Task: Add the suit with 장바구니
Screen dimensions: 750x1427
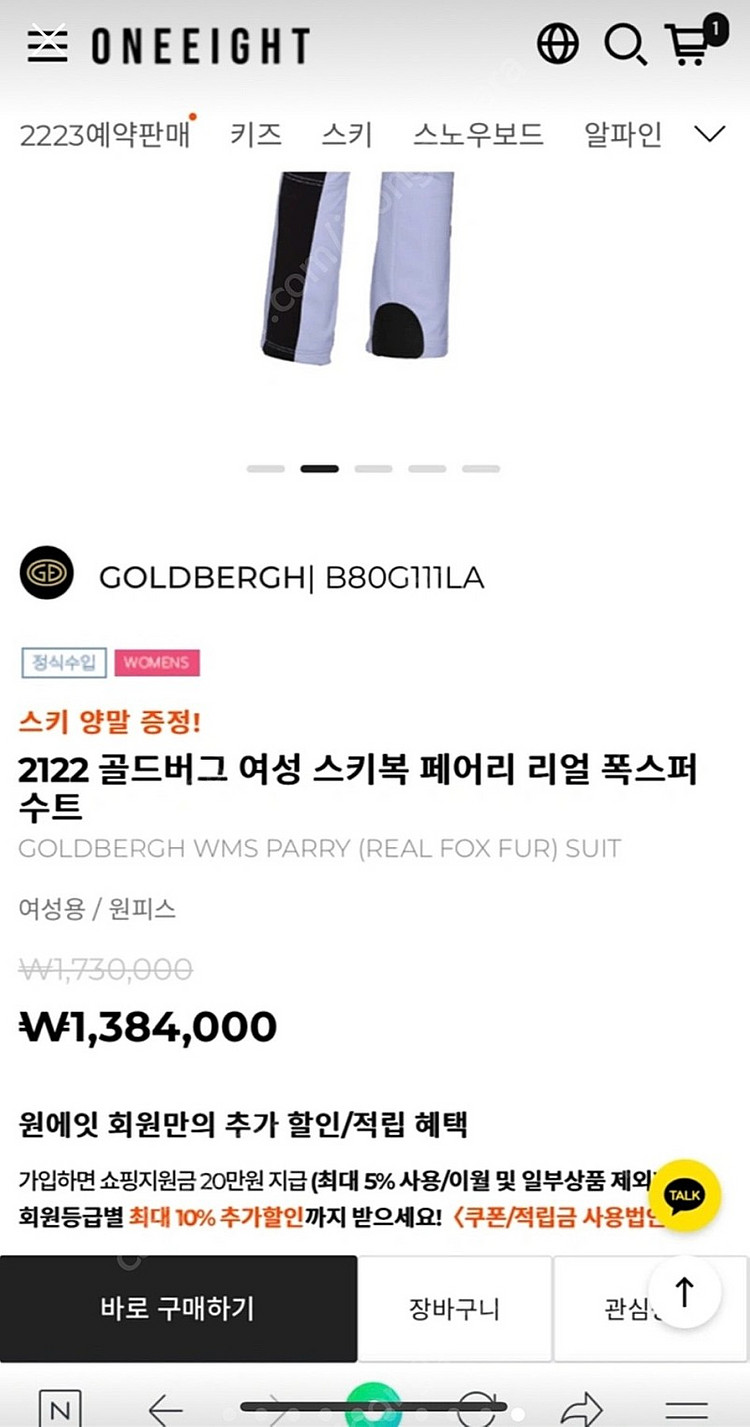Action: [x=454, y=1308]
